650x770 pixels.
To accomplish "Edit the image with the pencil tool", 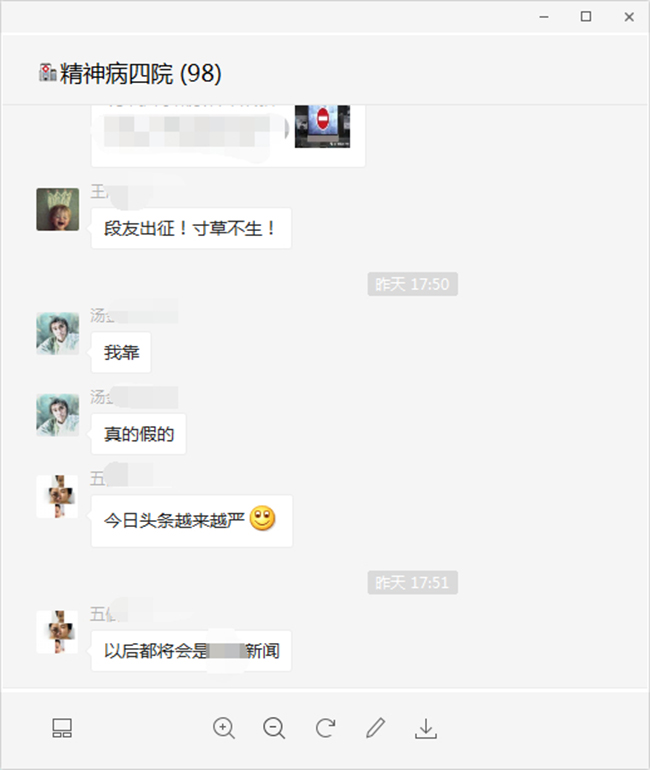I will tap(375, 728).
